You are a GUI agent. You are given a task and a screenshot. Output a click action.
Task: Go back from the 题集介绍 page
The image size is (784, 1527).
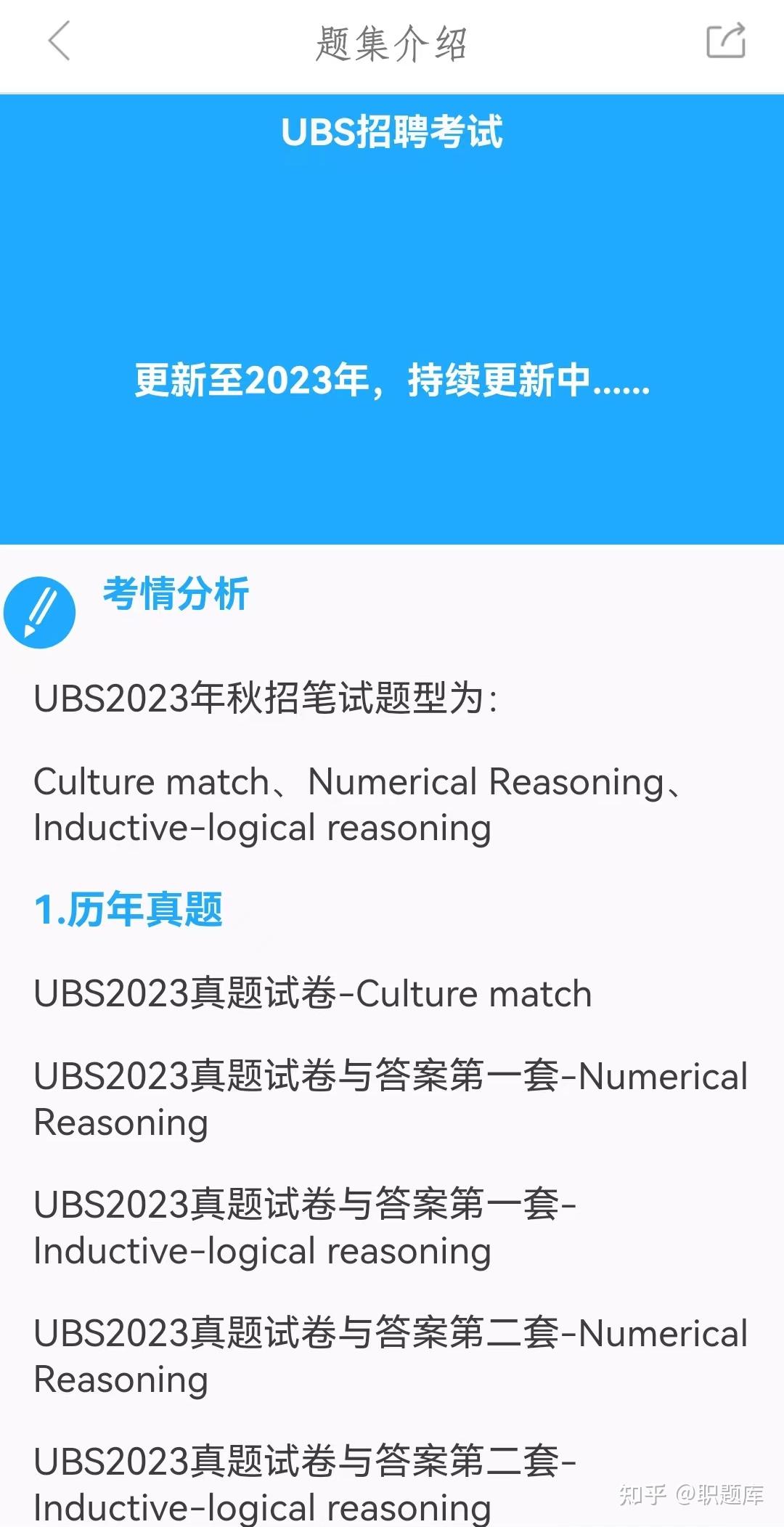(x=60, y=41)
